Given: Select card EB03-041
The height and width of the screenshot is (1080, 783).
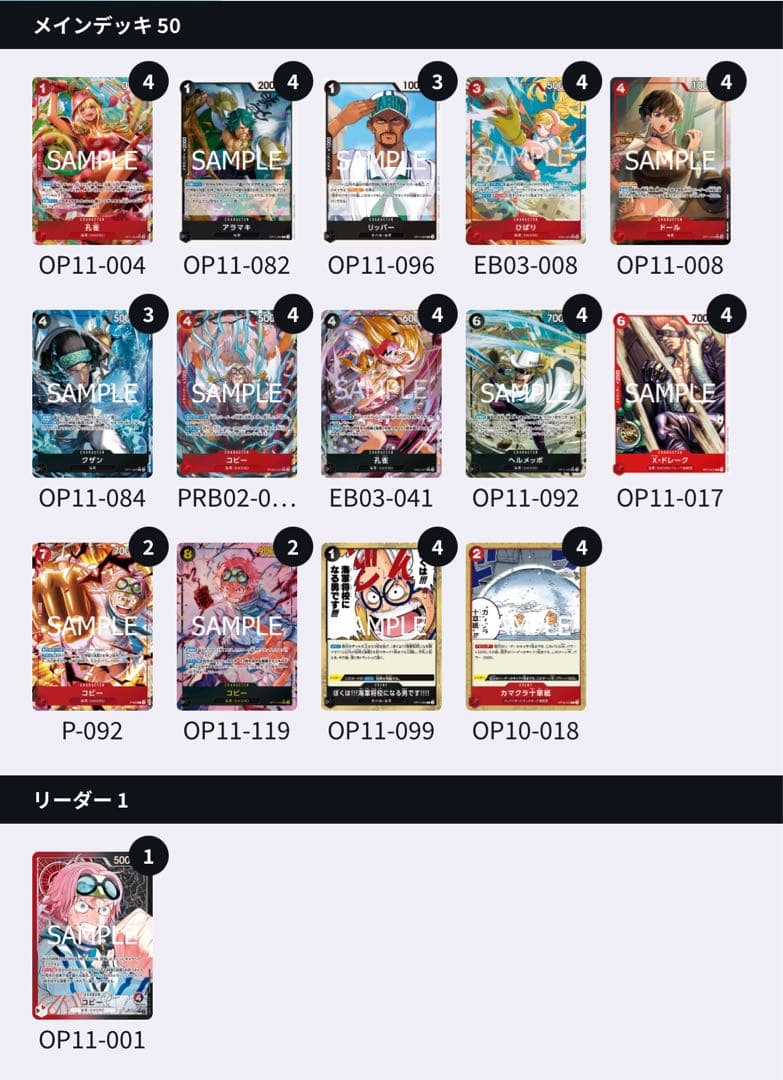Looking at the screenshot, I should pos(381,393).
